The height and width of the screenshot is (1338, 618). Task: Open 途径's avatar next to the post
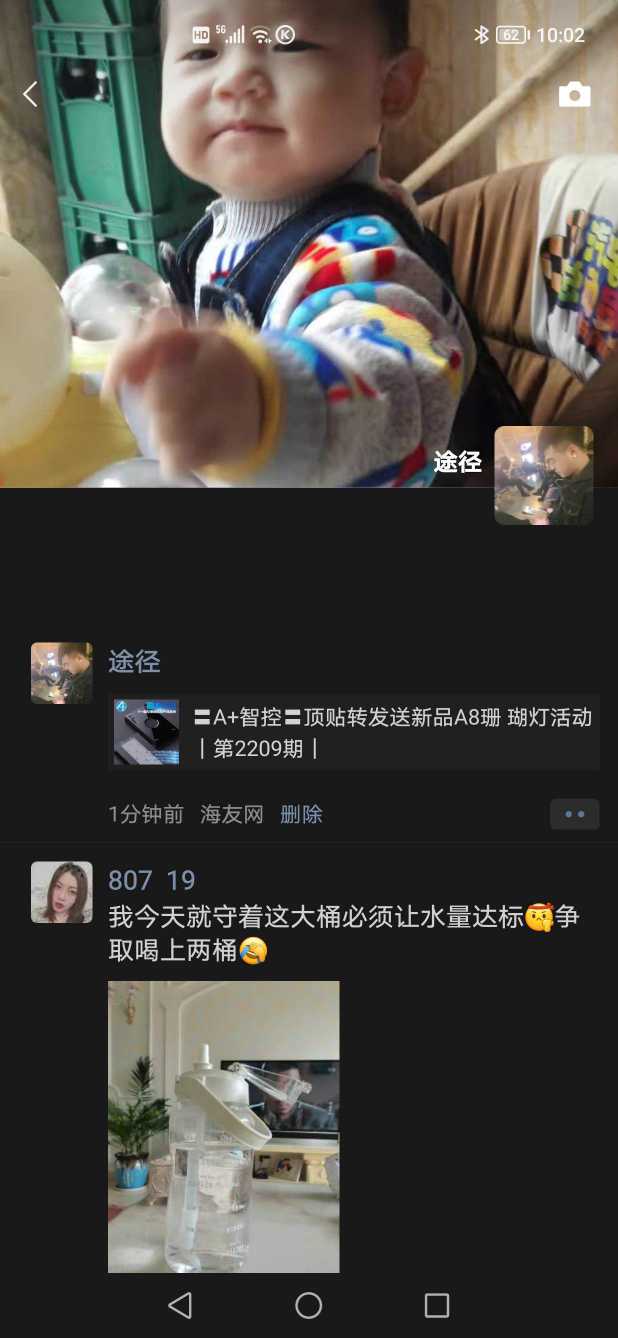coord(62,673)
